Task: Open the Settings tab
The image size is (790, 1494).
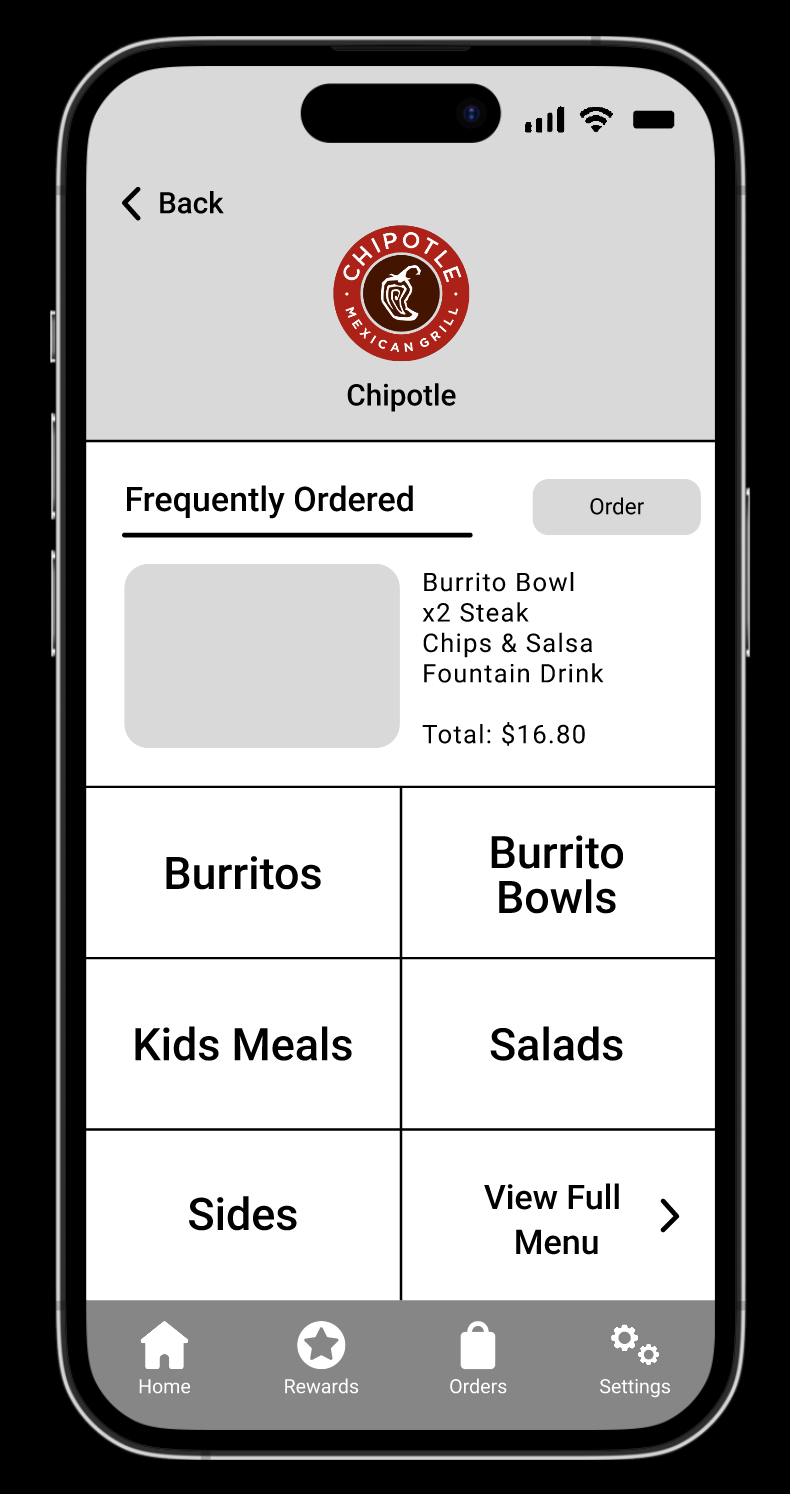Action: [x=635, y=1359]
